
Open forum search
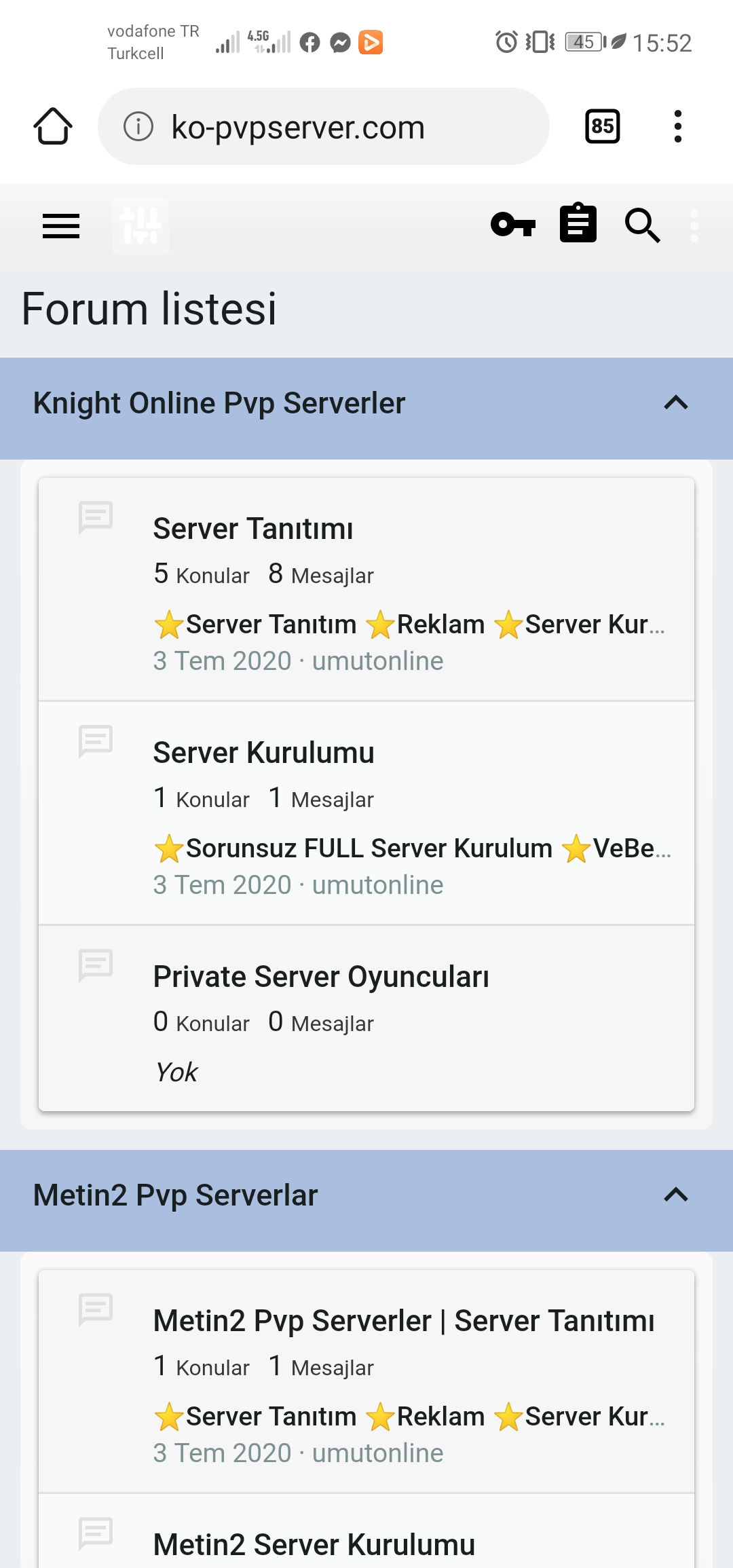(642, 225)
